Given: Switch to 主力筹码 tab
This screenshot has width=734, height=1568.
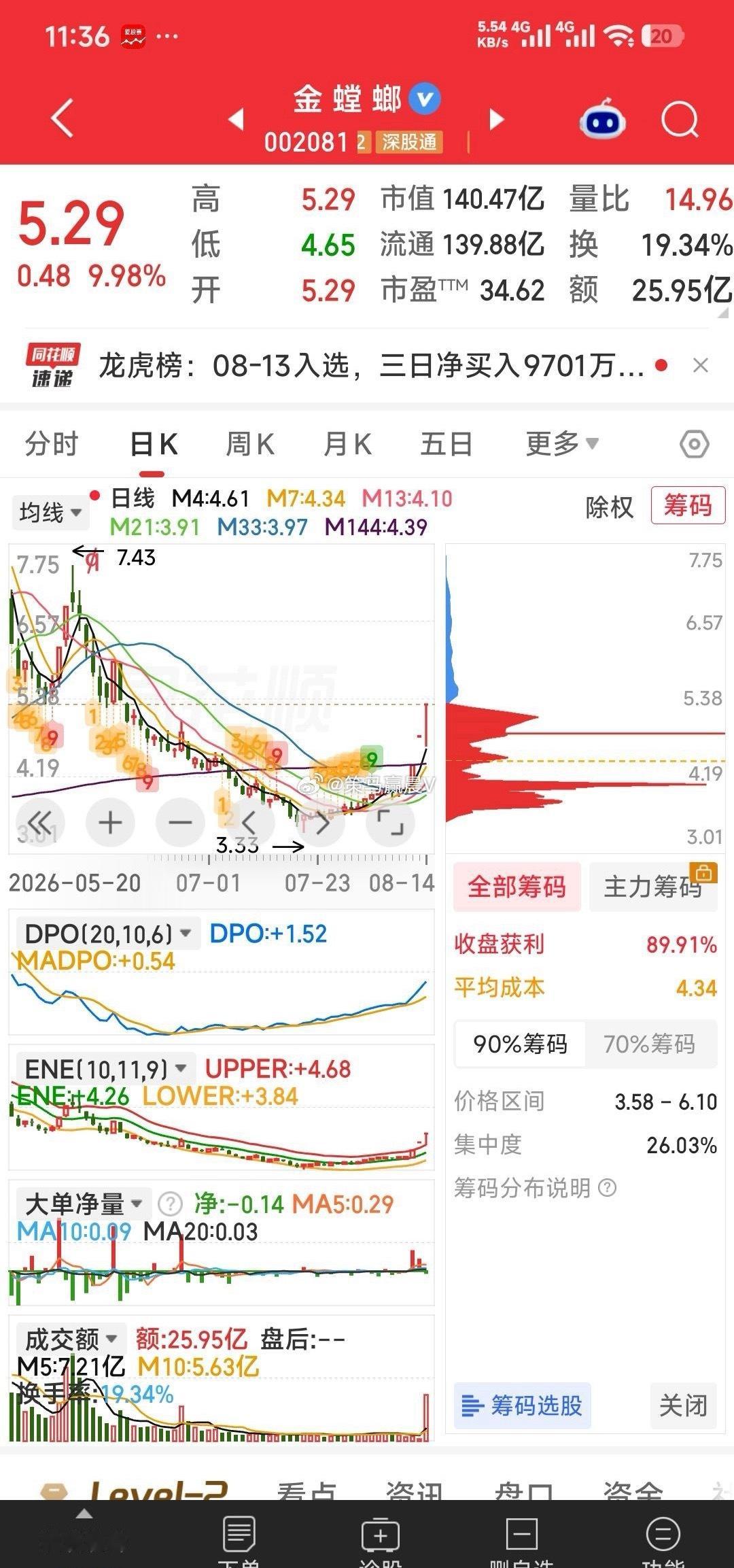Looking at the screenshot, I should coord(653,887).
